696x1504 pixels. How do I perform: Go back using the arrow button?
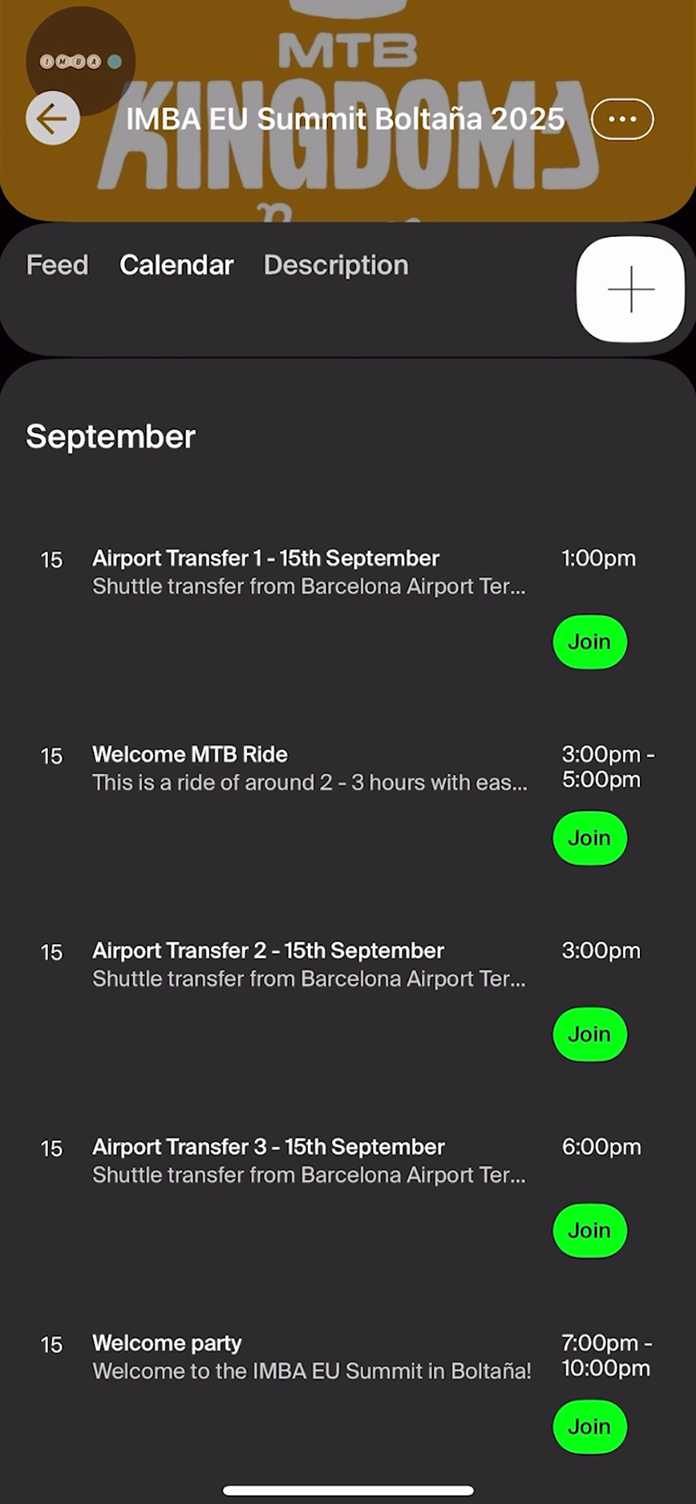coord(52,119)
